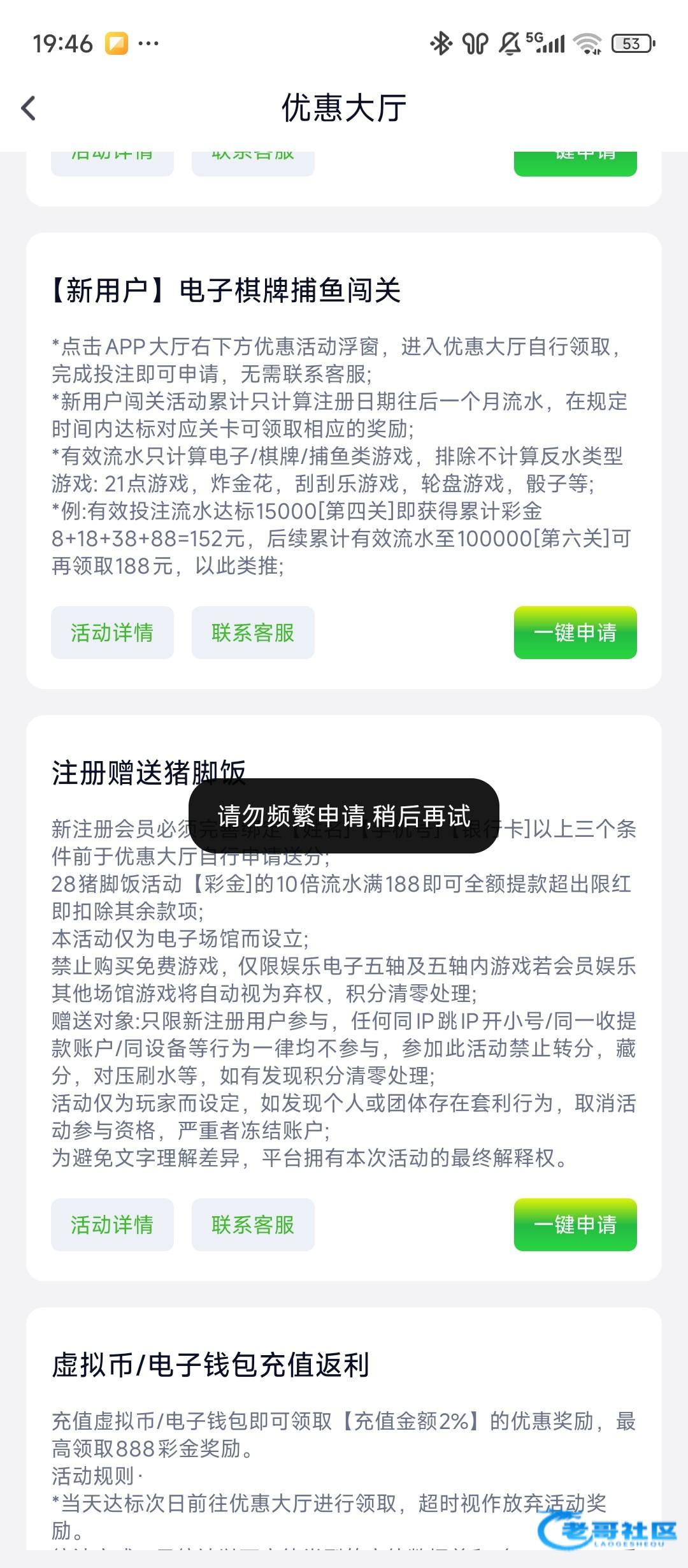Screen dimensions: 688x1568
Task: Tap 联系客服 under 电子棋牌捕鱼闯关
Action: tap(253, 632)
